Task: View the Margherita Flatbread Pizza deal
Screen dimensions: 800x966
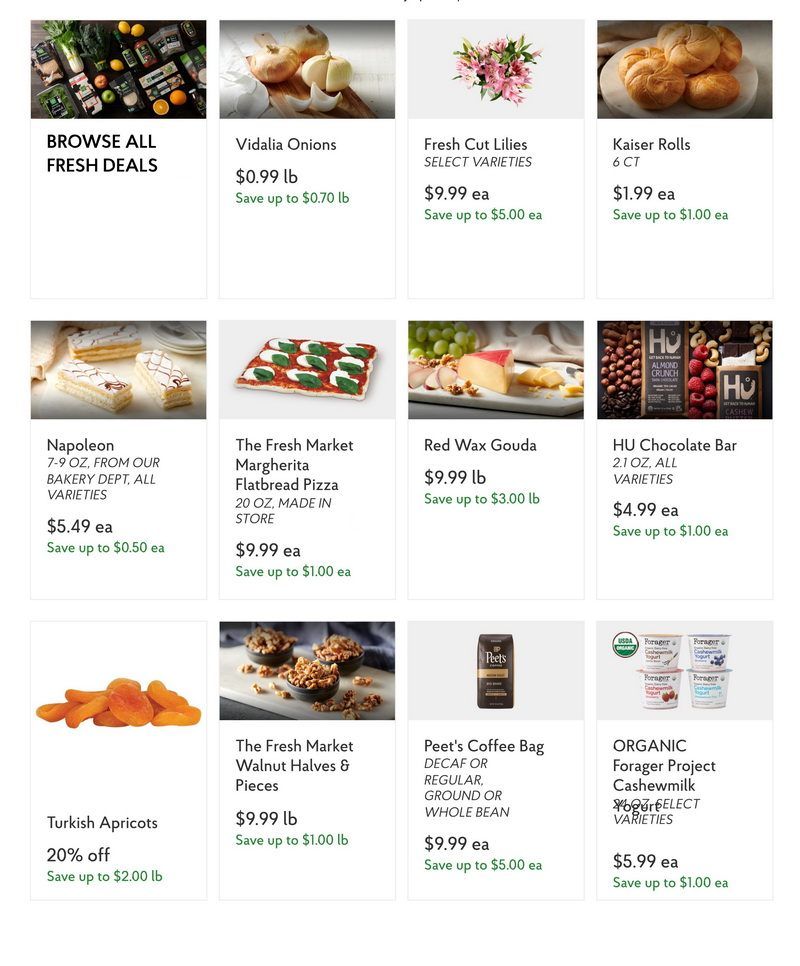Action: point(306,369)
